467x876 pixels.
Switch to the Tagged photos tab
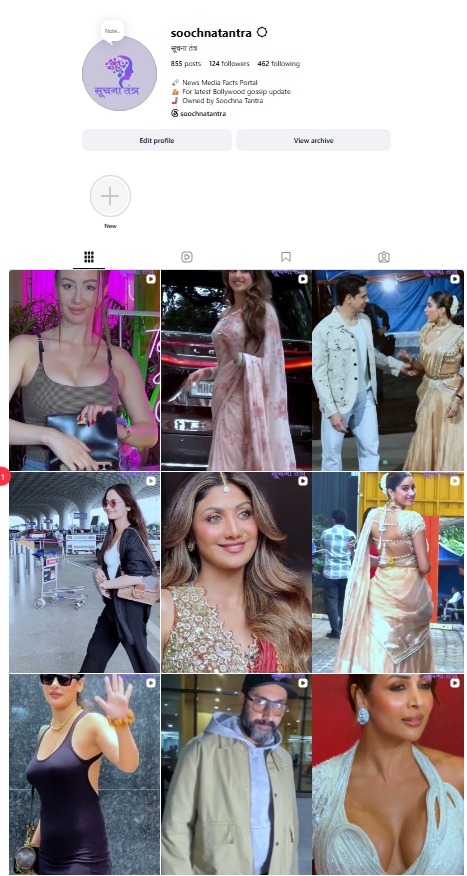click(384, 257)
